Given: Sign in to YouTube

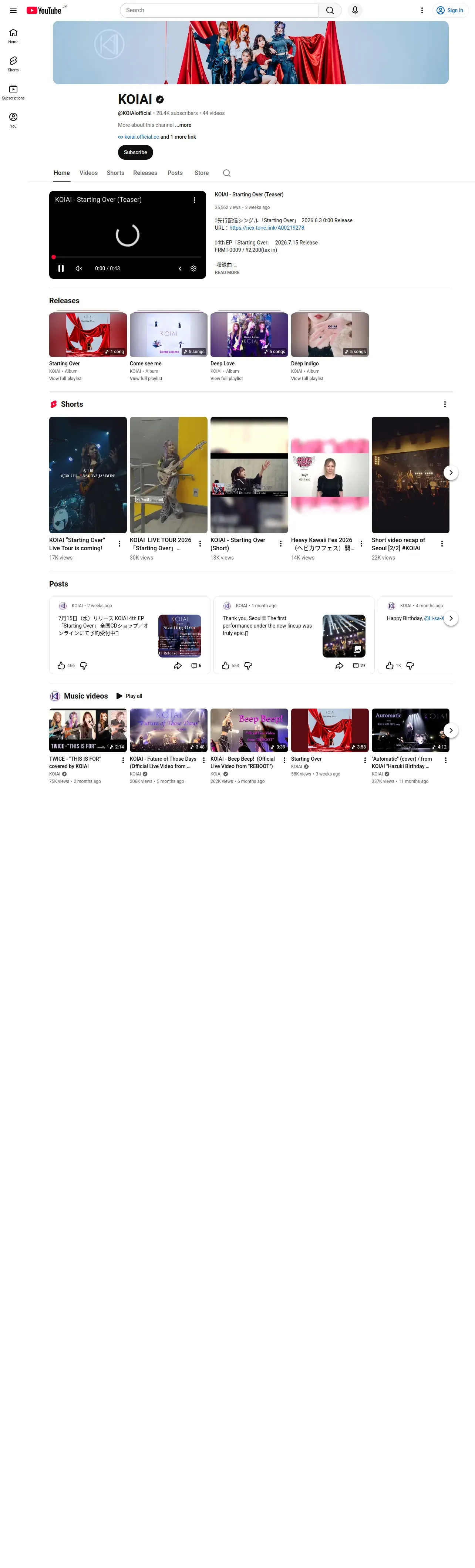Looking at the screenshot, I should [450, 10].
